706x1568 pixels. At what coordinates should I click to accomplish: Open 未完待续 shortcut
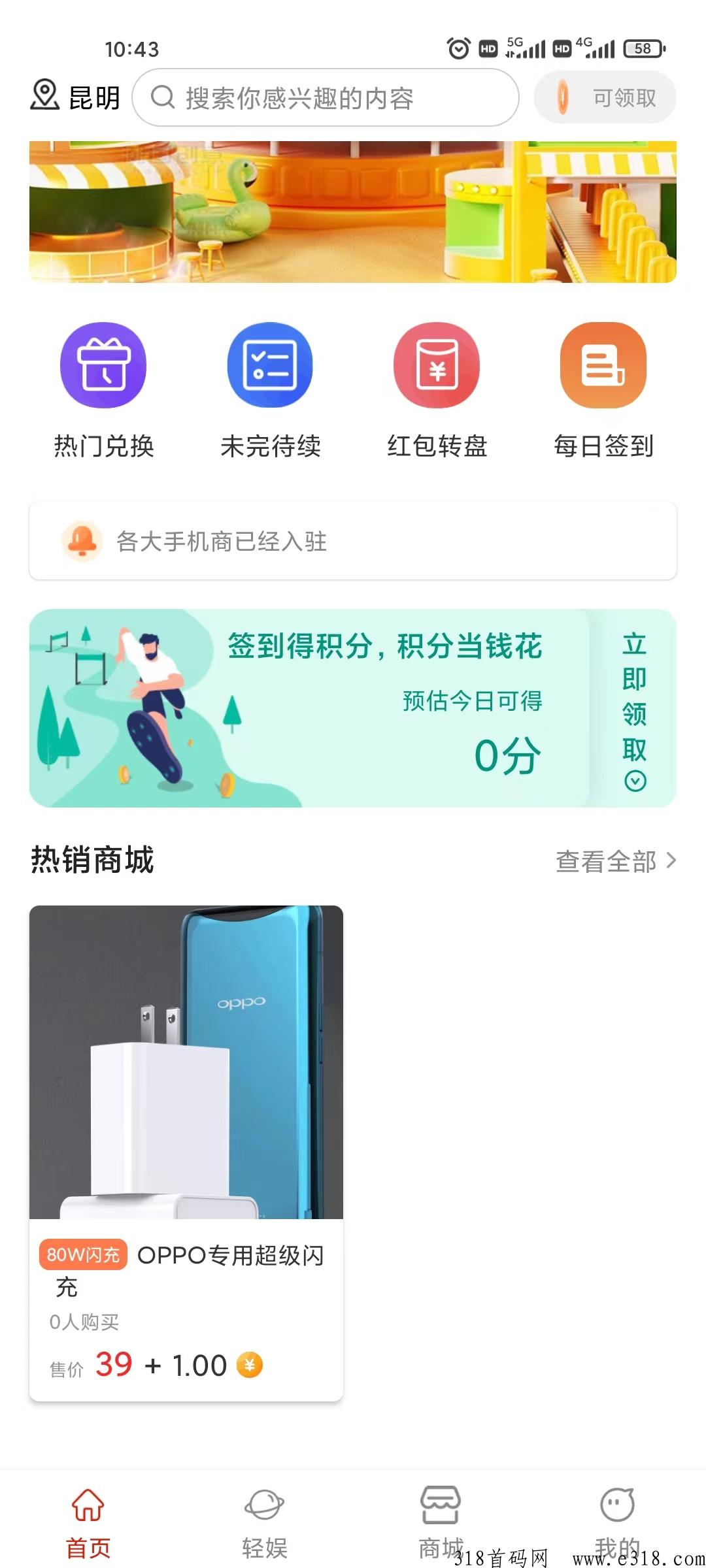coord(270,391)
